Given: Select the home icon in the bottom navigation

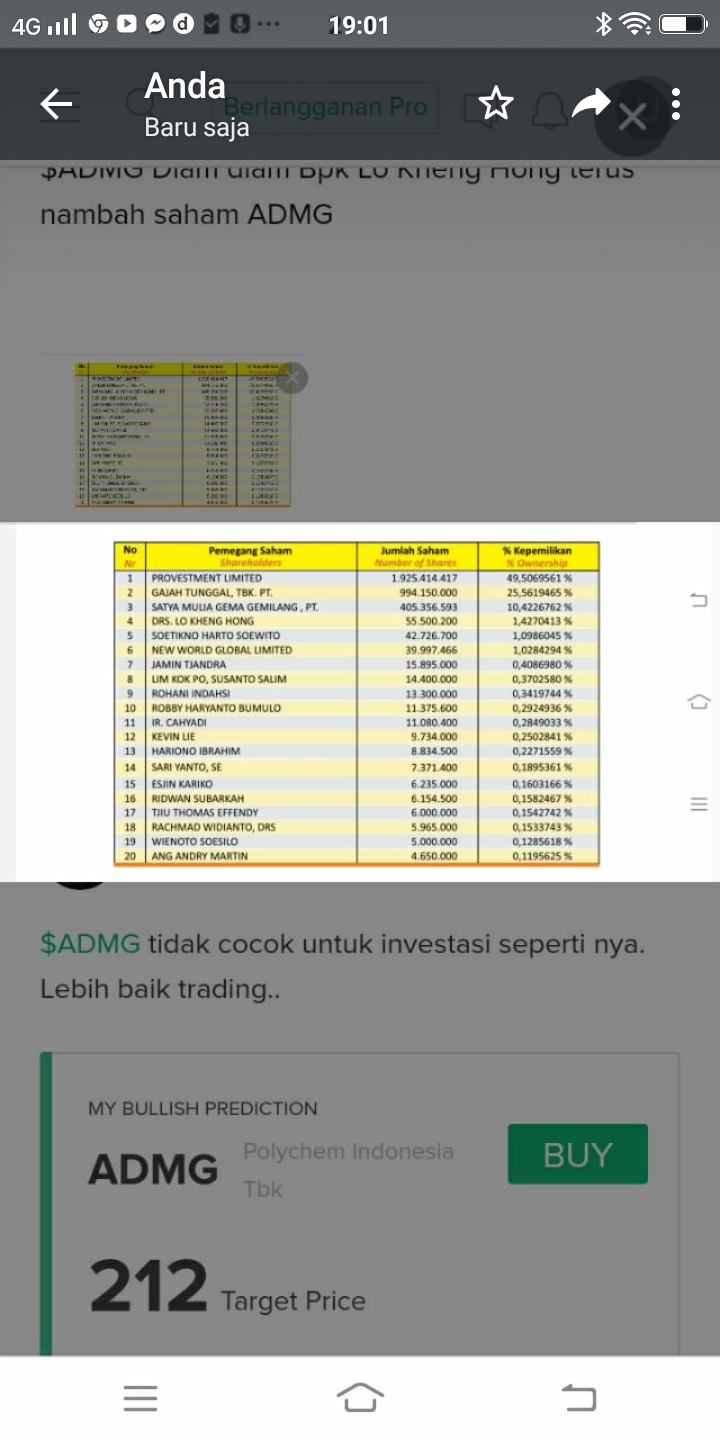Looking at the screenshot, I should point(360,1398).
